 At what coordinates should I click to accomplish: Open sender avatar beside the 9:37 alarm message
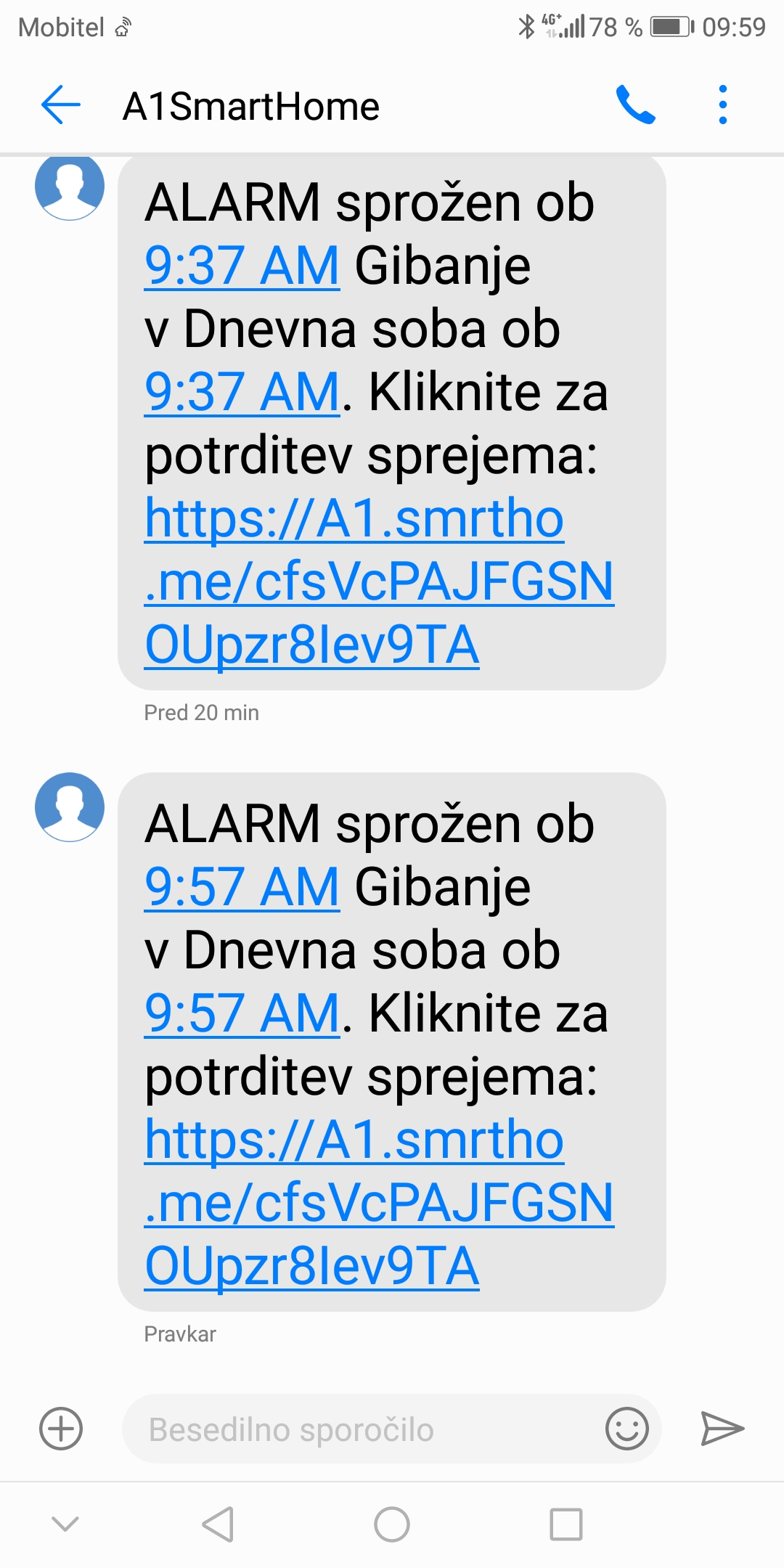(x=70, y=187)
